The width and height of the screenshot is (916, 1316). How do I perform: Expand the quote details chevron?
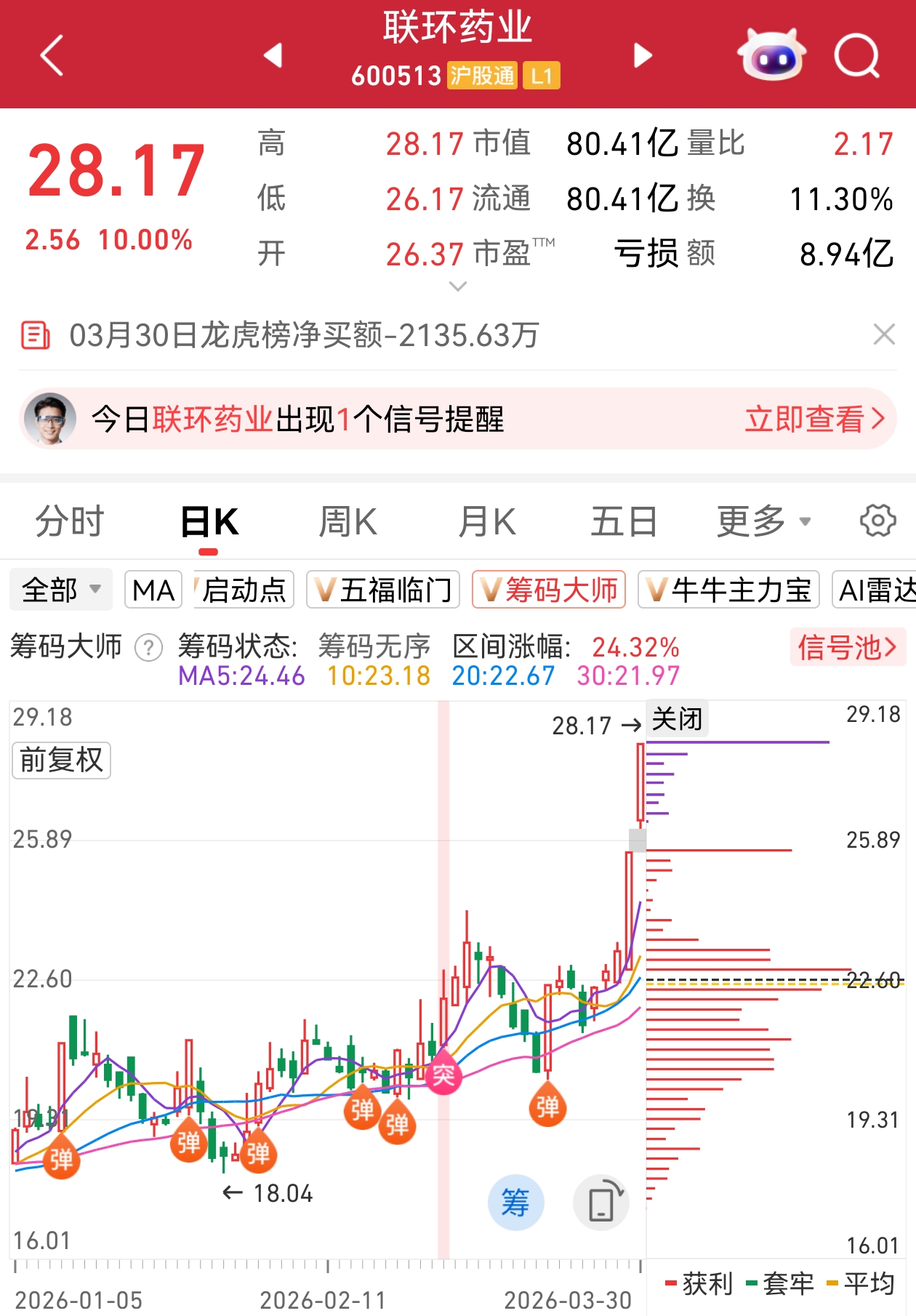pos(458,287)
